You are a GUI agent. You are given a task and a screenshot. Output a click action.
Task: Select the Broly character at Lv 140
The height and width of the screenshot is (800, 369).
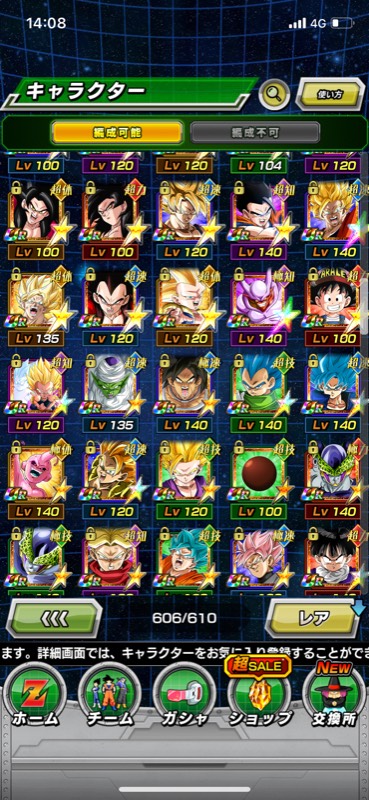pos(185,394)
